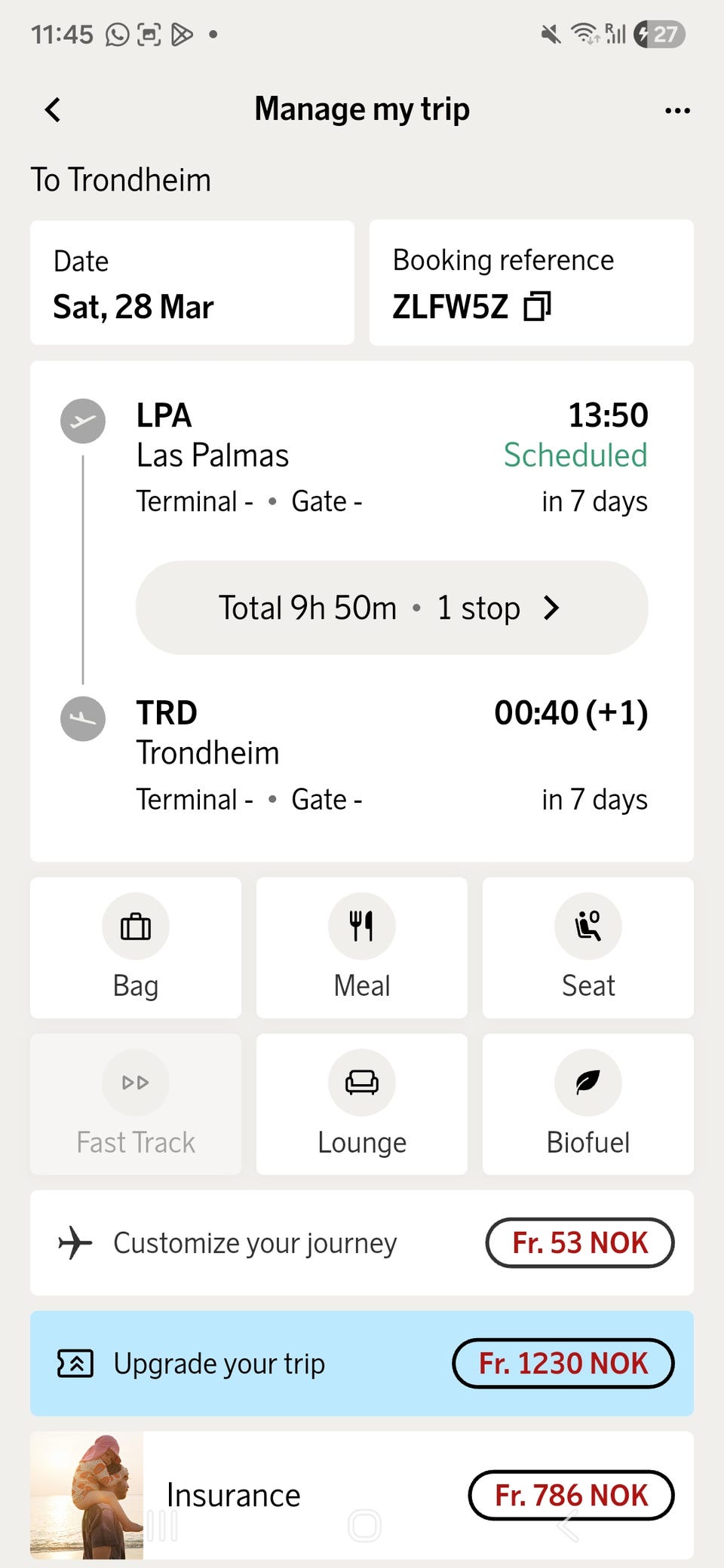Viewport: 724px width, 1568px height.
Task: Open Customize your journey from 53 NOK
Action: [x=579, y=1242]
